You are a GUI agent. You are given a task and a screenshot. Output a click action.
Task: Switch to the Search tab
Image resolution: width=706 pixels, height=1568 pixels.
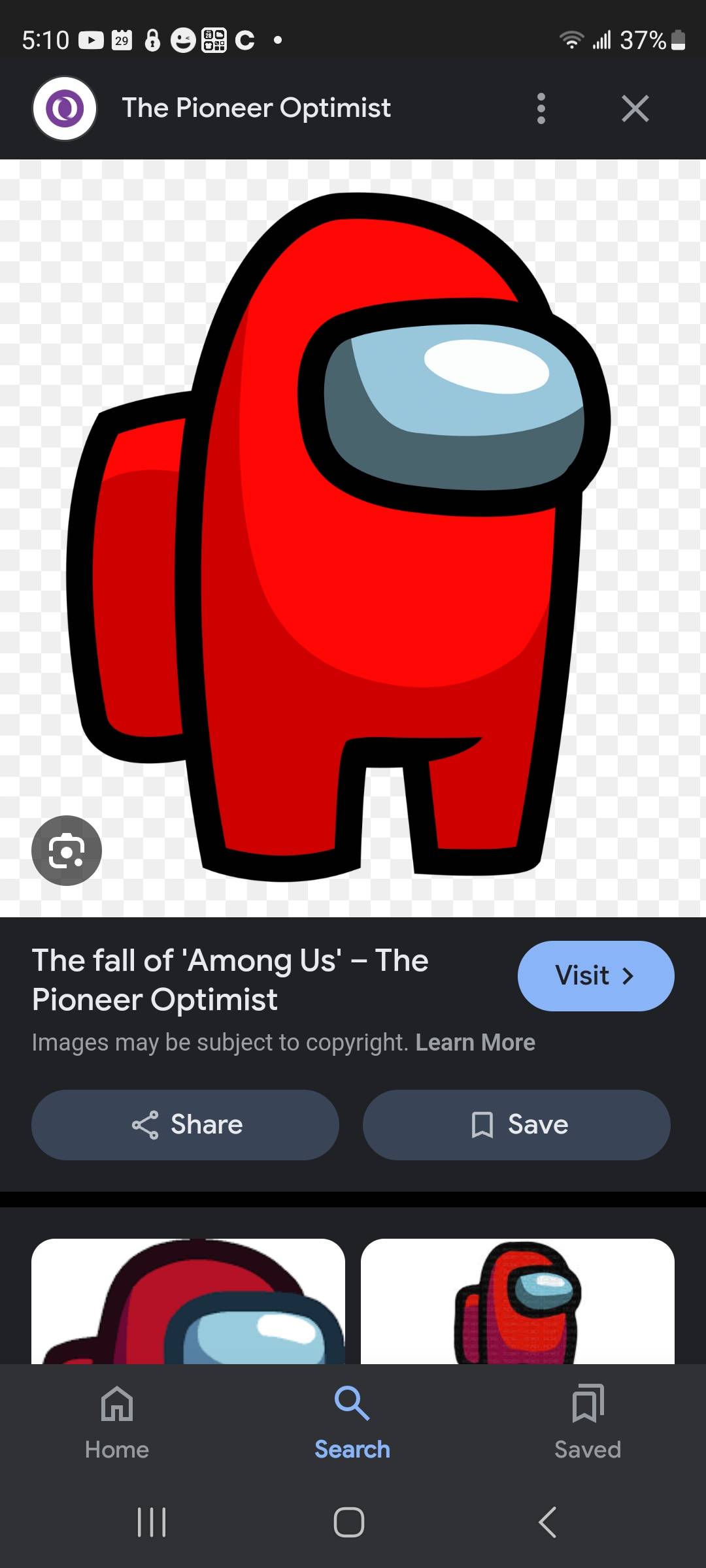tap(352, 1422)
